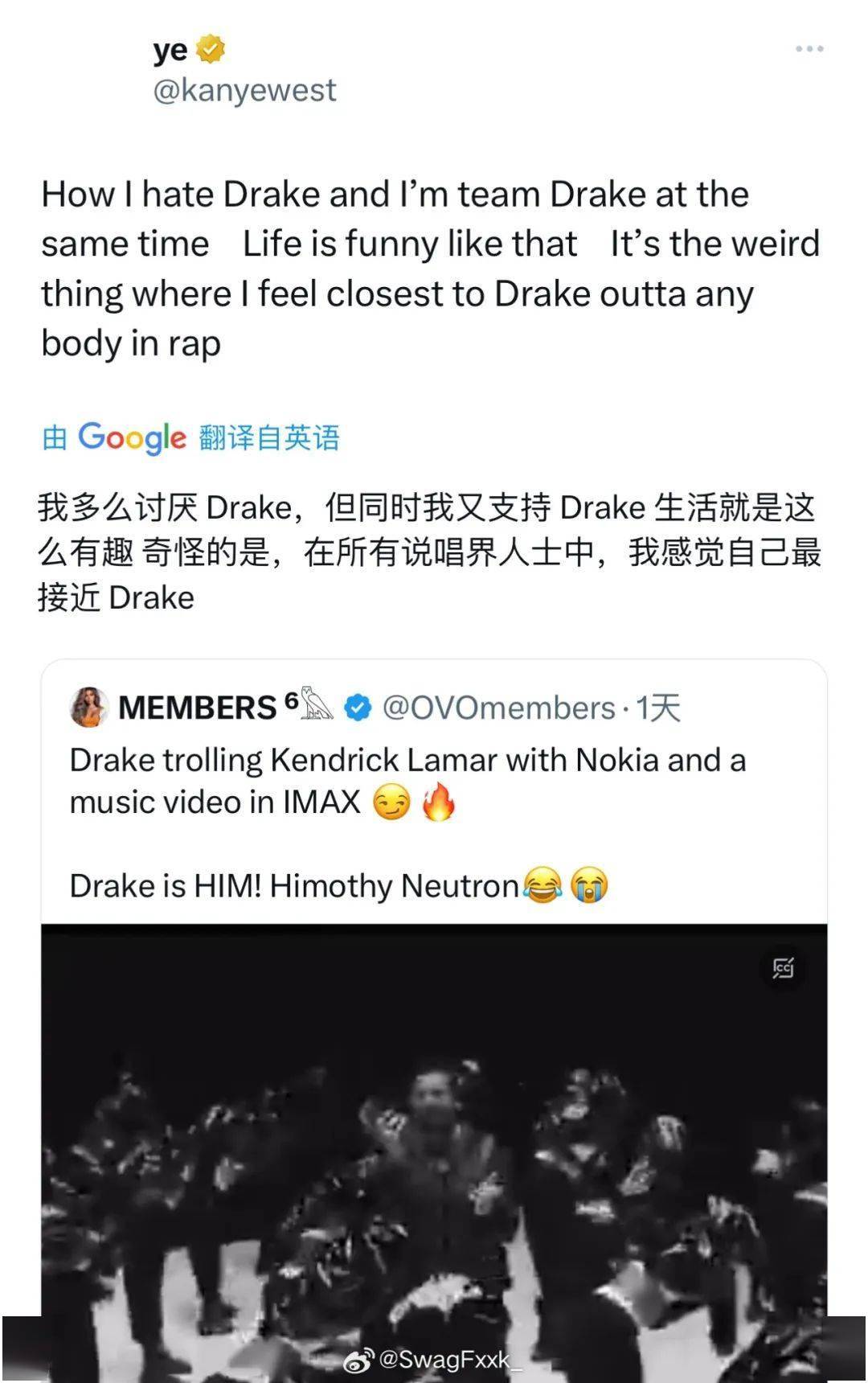Open the MEMBERS profile avatar
The height and width of the screenshot is (1383, 868).
click(x=89, y=708)
